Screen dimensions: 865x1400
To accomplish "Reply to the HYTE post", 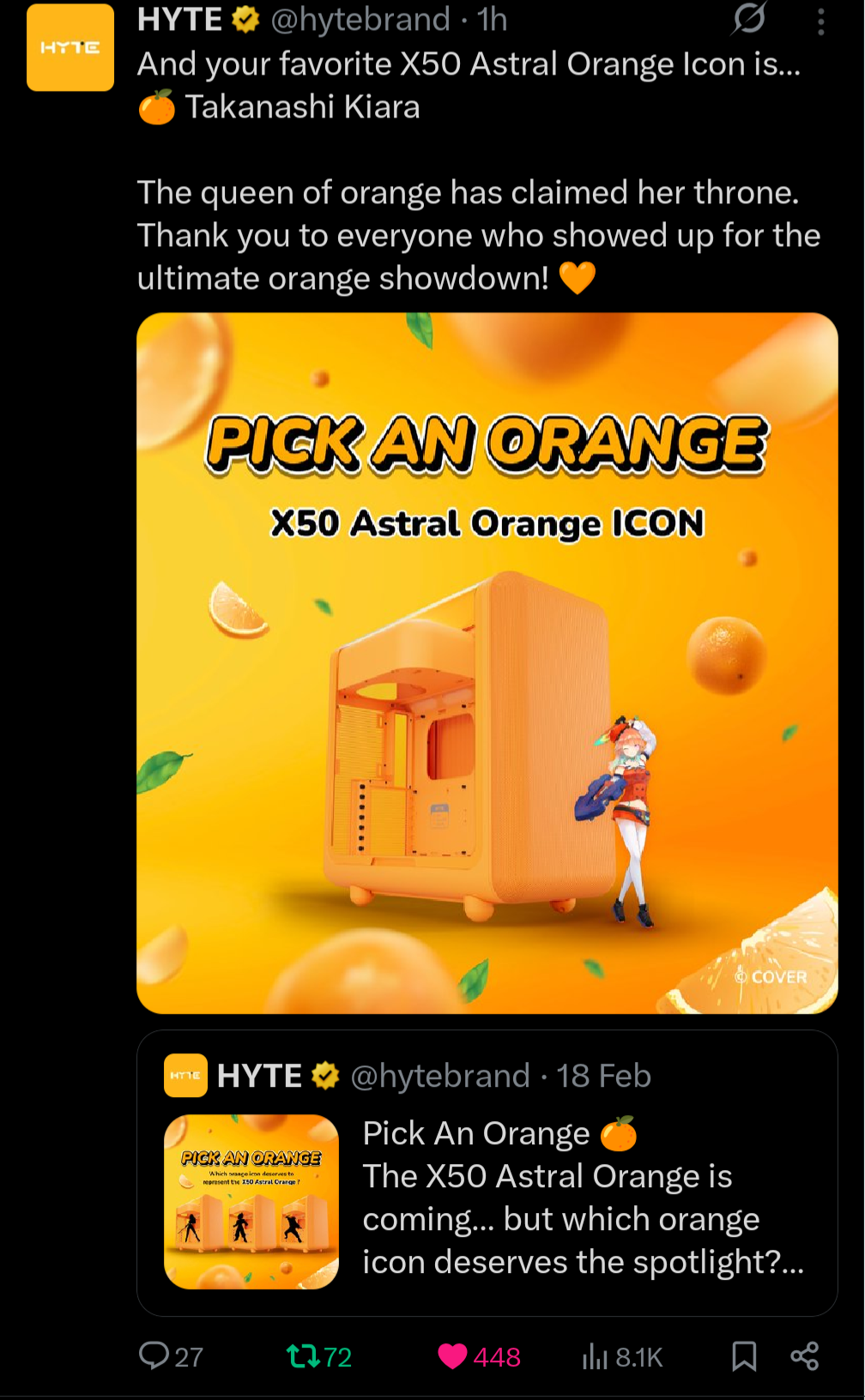I will (171, 1356).
